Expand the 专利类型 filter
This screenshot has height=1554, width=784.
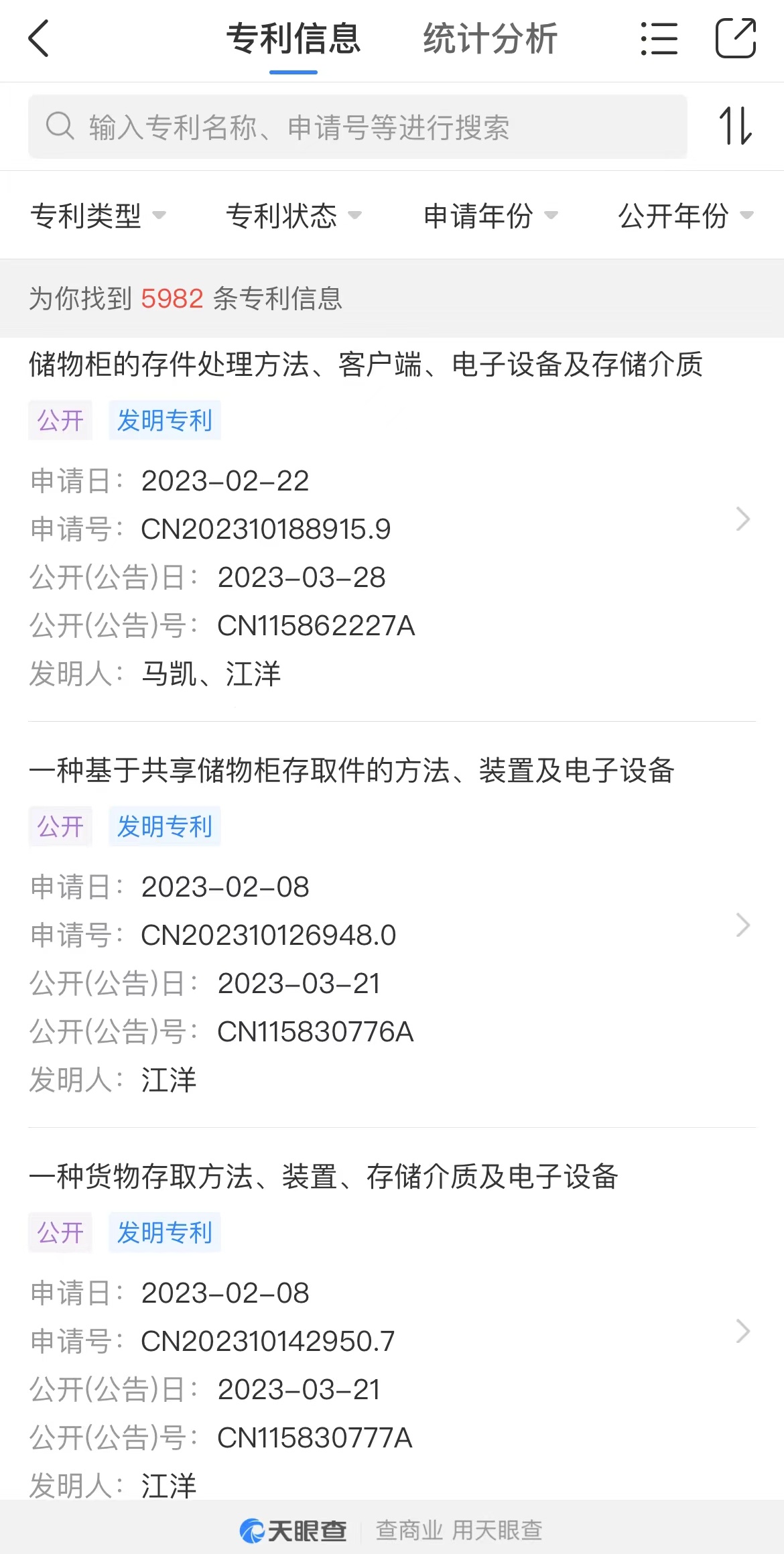[98, 216]
